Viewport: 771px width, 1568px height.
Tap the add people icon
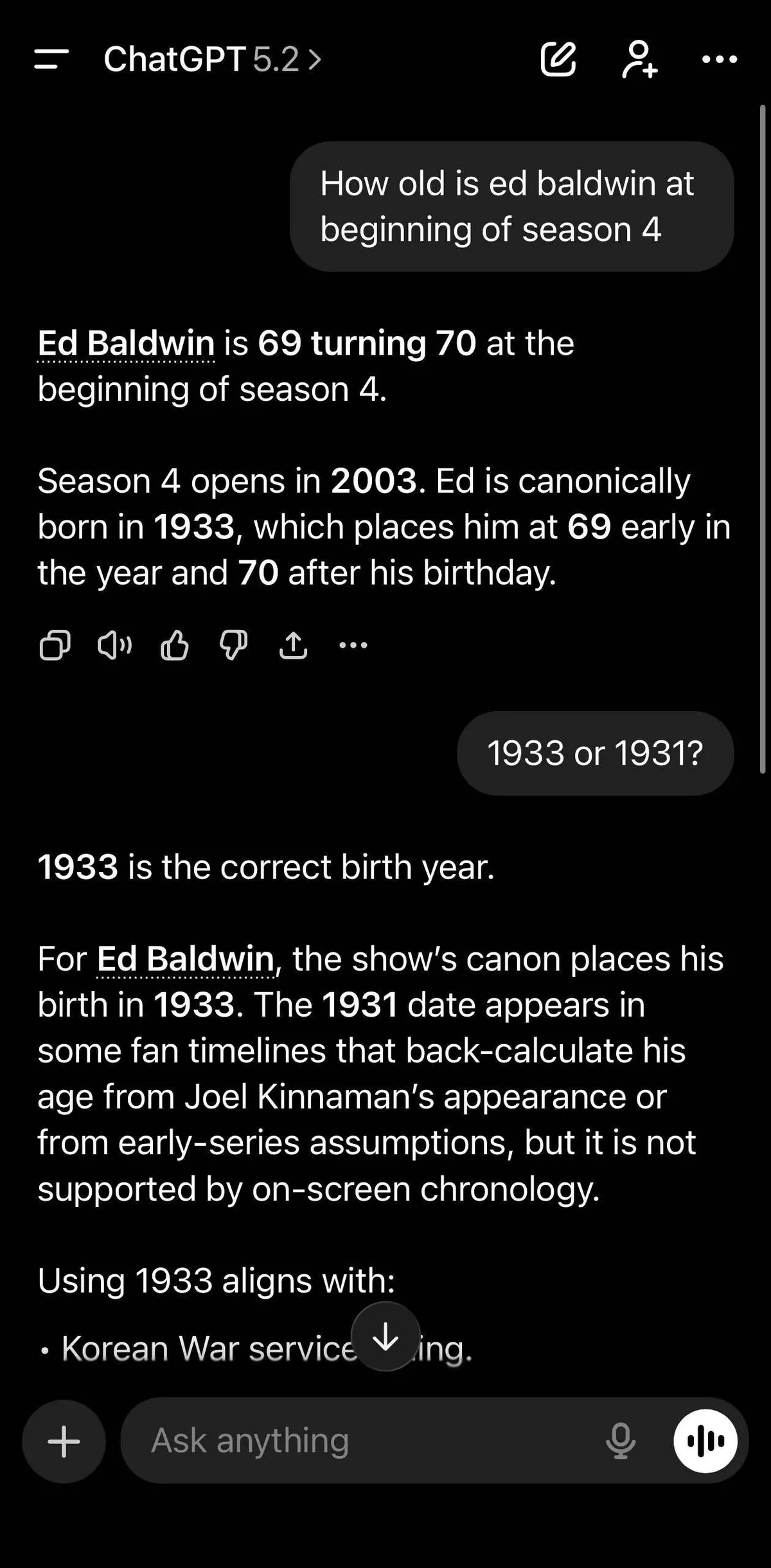[x=639, y=59]
